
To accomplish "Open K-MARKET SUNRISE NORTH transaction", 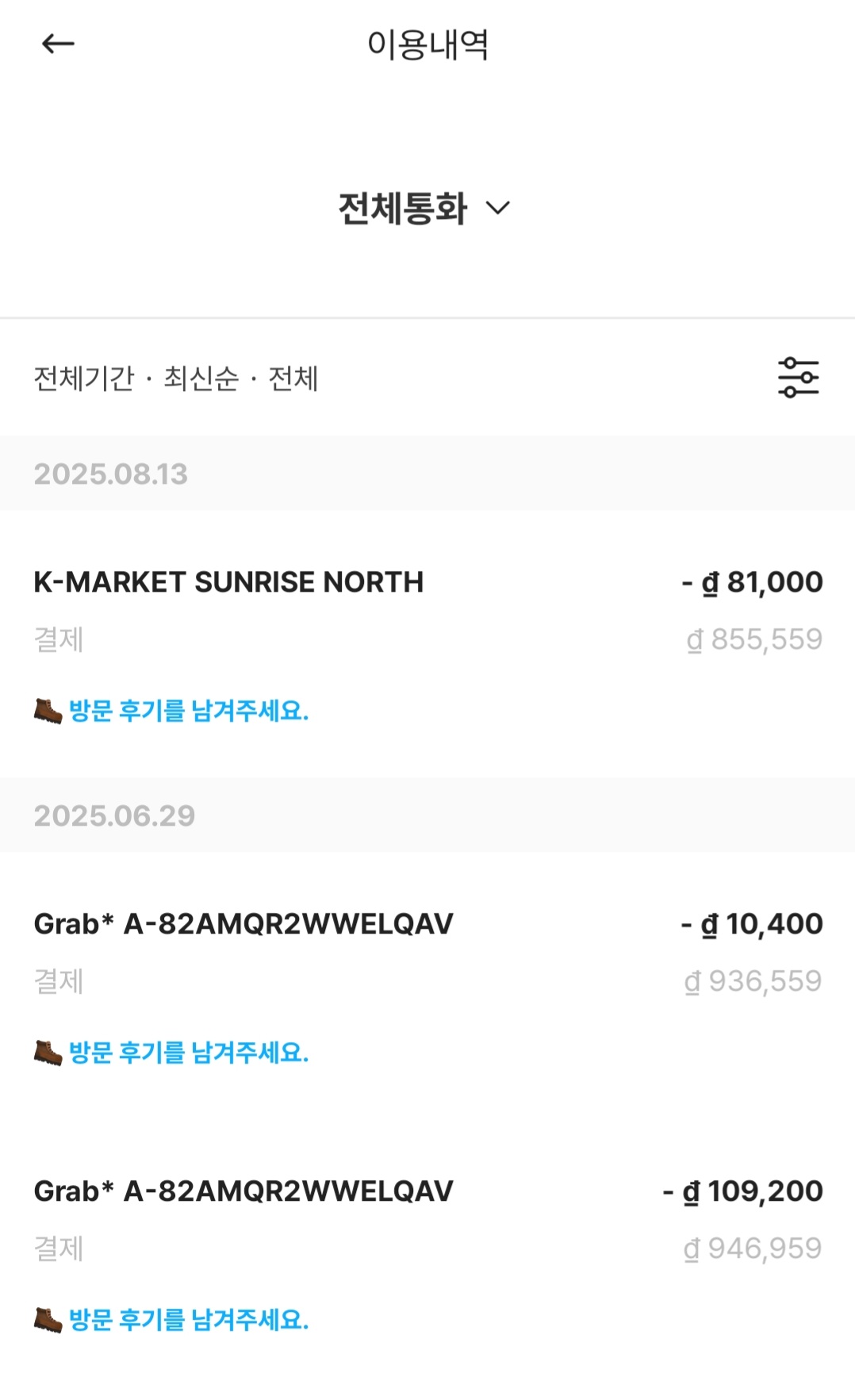I will click(228, 582).
